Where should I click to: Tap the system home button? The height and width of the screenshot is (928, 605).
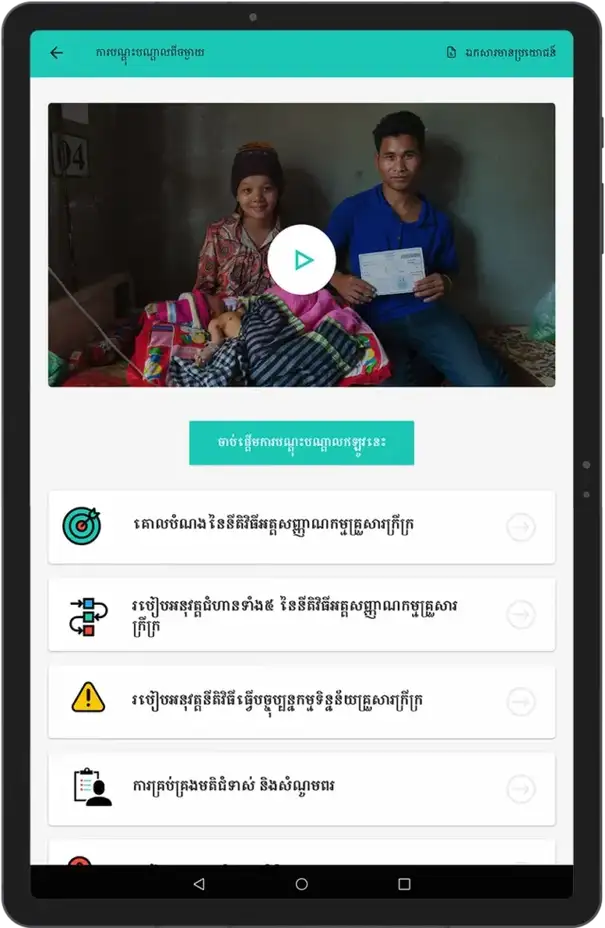tap(301, 884)
